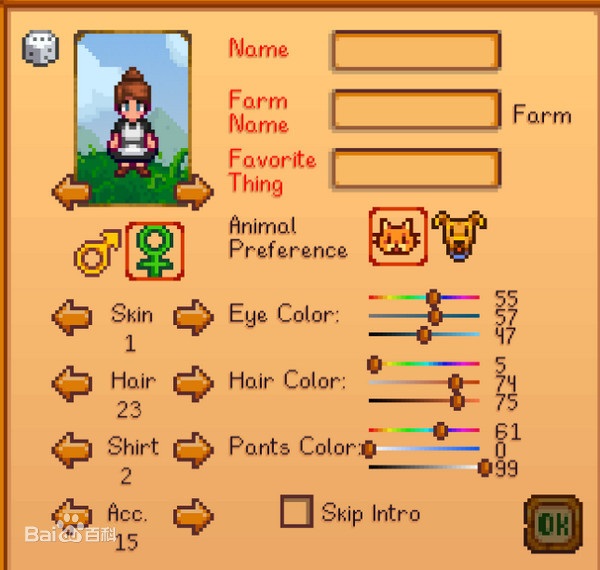The image size is (600, 570).
Task: Go to the next Acc. option
Action: [194, 517]
